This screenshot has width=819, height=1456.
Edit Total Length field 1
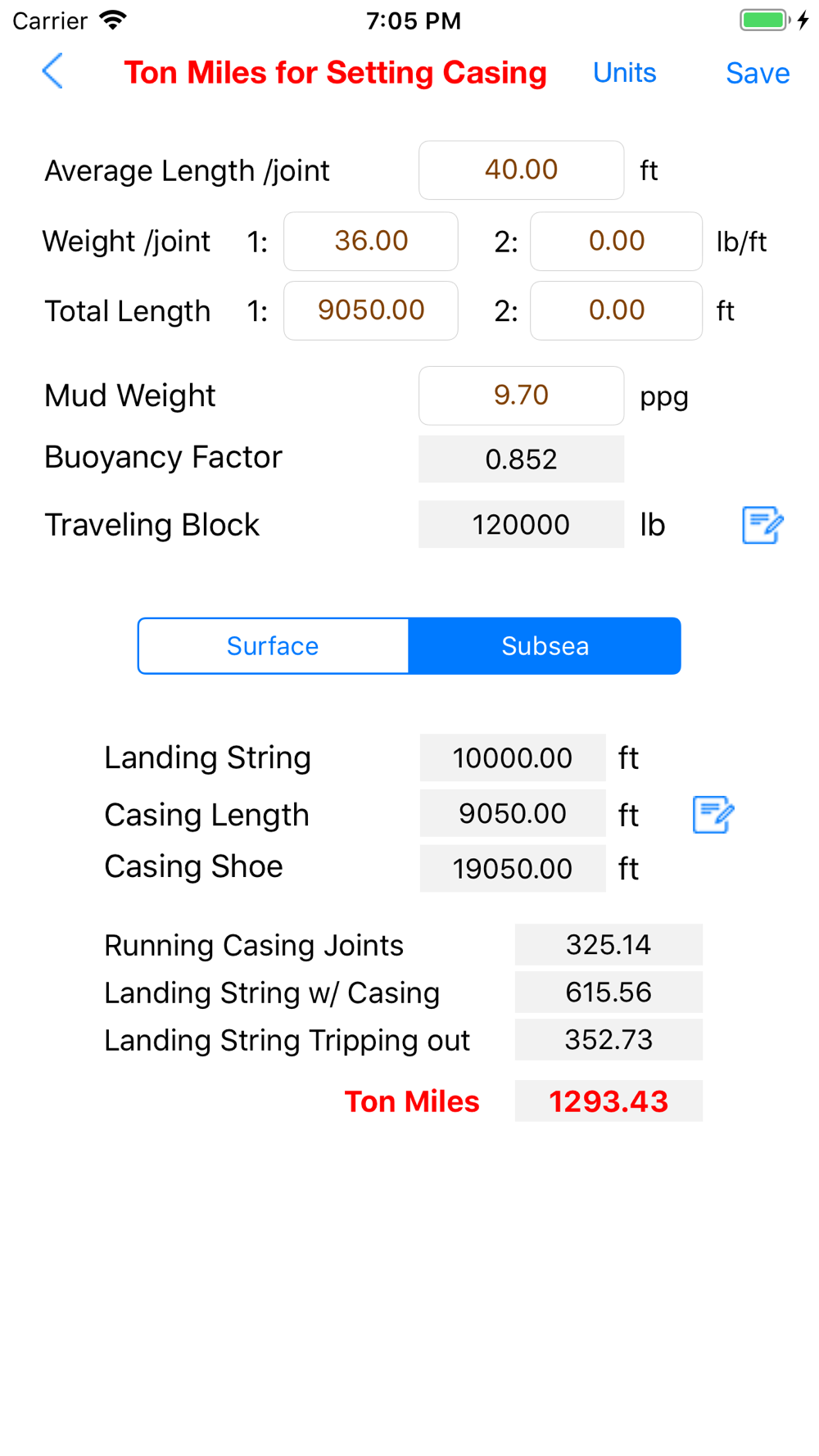(371, 310)
